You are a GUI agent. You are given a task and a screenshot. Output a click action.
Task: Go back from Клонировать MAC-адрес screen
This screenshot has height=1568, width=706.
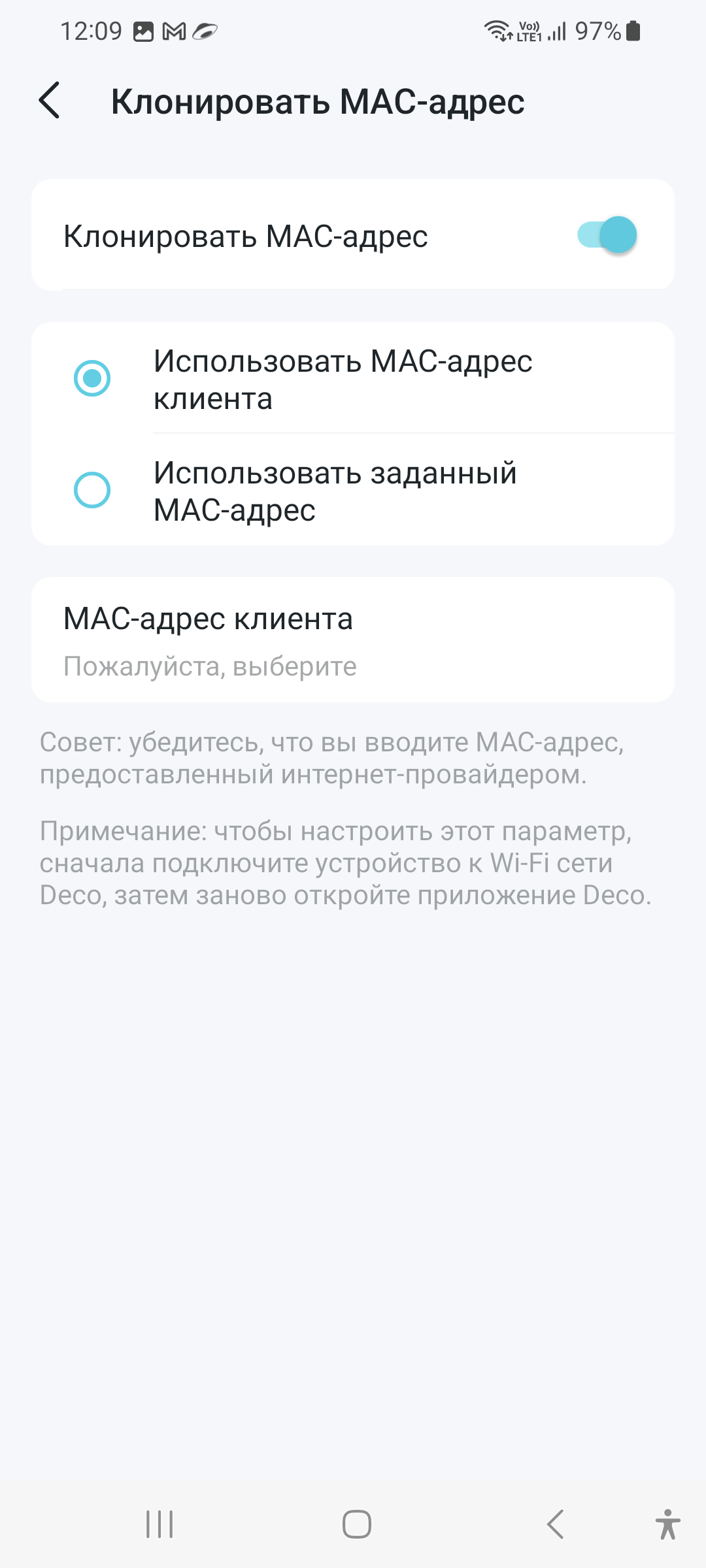50,101
